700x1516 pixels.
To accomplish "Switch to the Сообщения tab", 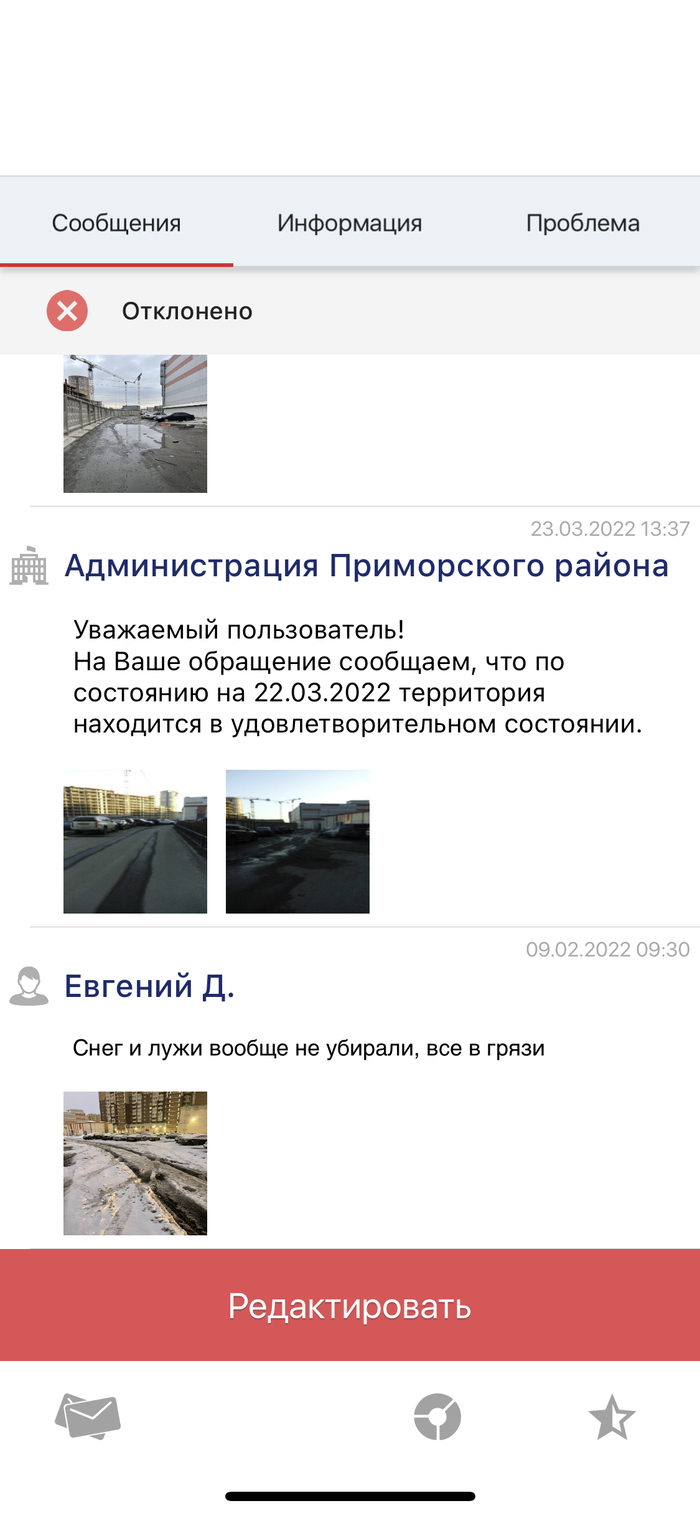I will [116, 223].
